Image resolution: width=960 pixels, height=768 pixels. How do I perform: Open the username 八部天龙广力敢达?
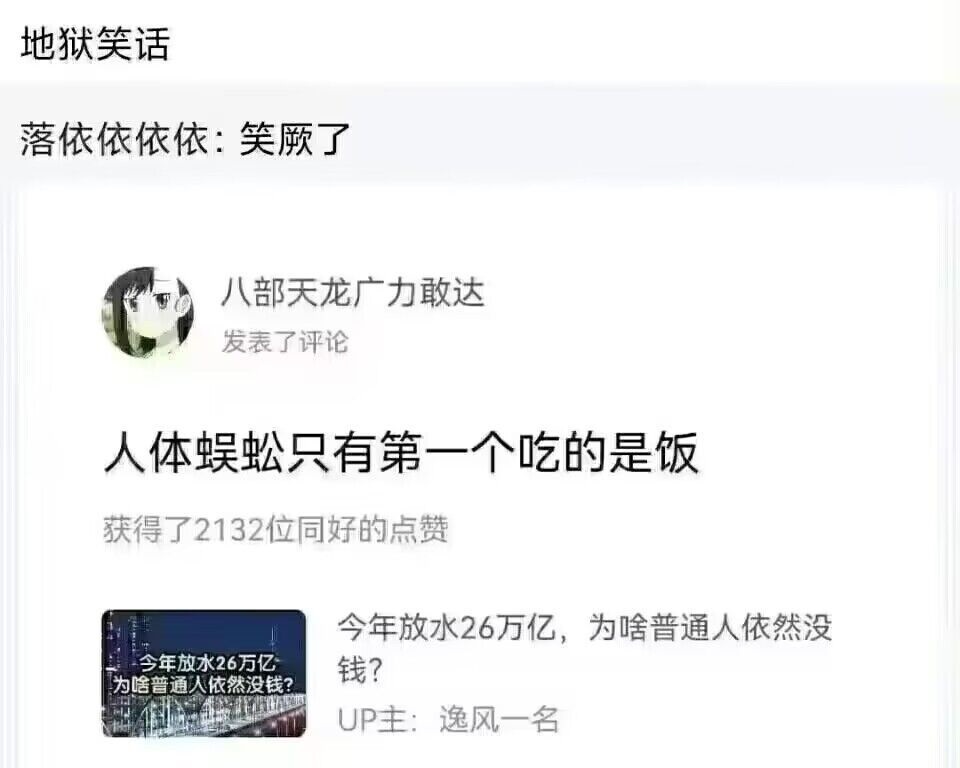(352, 293)
